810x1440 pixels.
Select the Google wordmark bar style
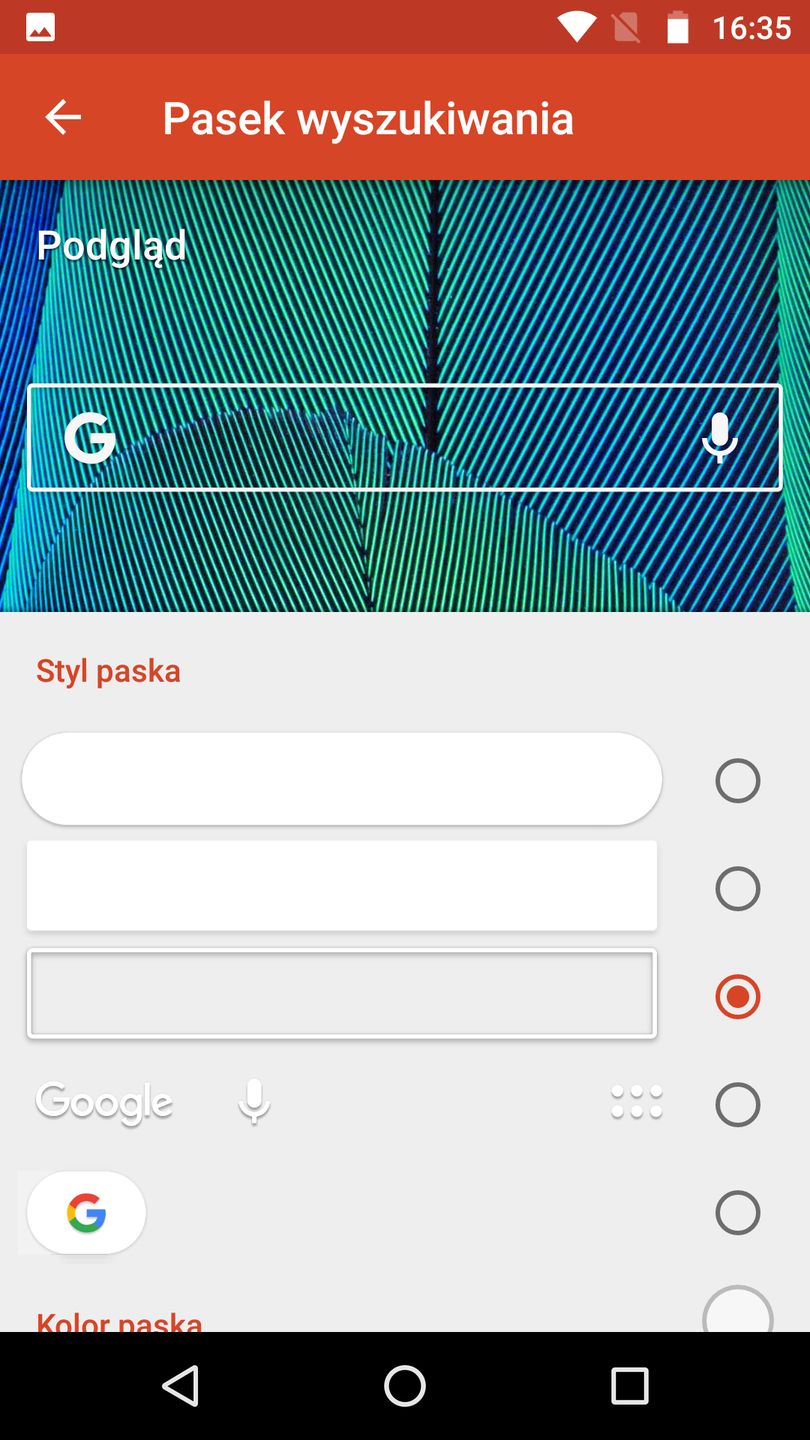tap(737, 1105)
